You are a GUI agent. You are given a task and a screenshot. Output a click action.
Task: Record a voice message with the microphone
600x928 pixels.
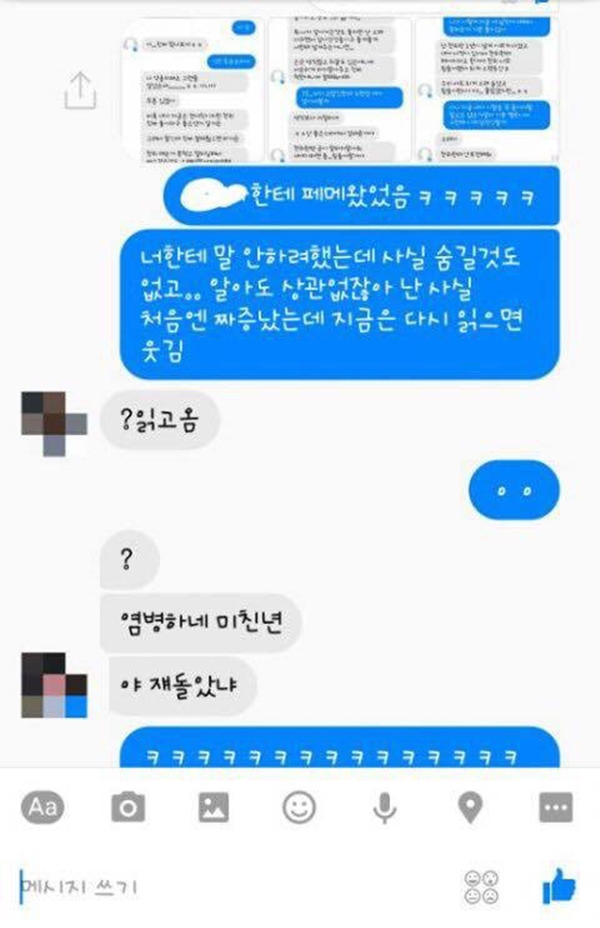pos(384,806)
